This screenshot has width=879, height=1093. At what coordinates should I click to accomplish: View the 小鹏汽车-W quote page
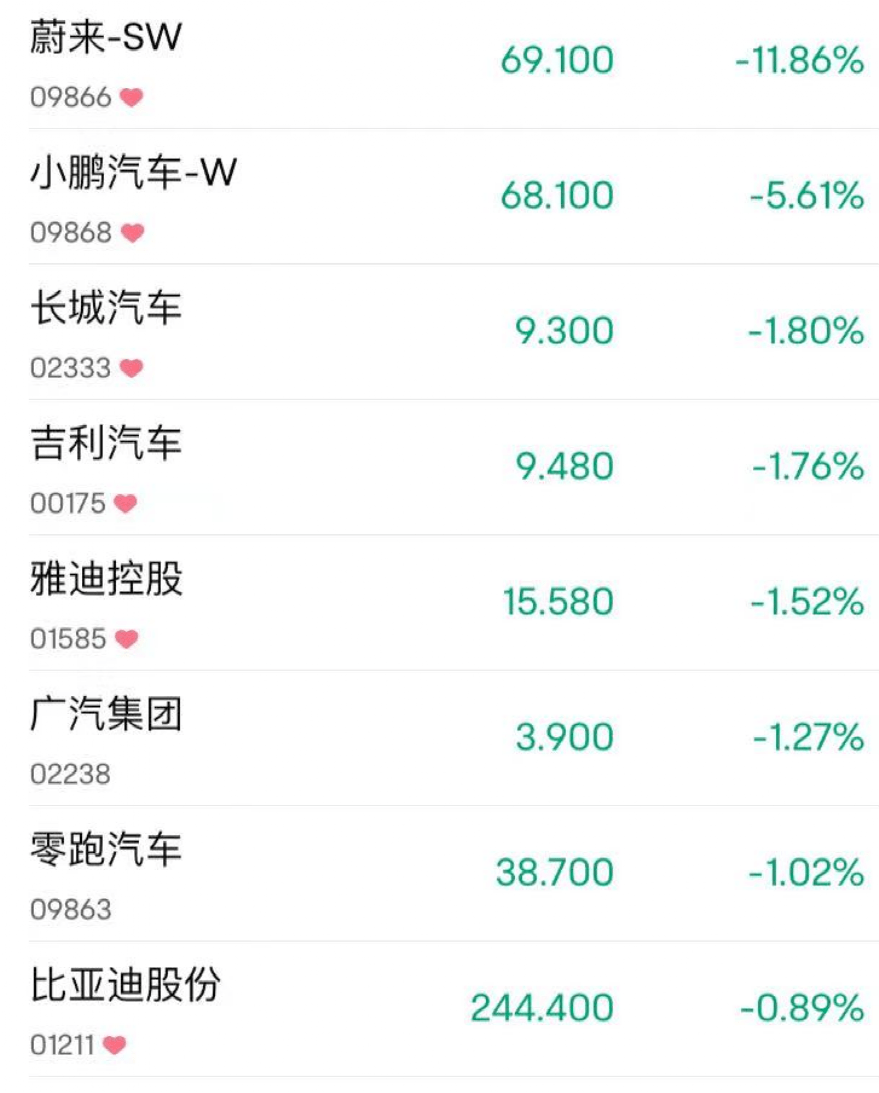[x=133, y=174]
